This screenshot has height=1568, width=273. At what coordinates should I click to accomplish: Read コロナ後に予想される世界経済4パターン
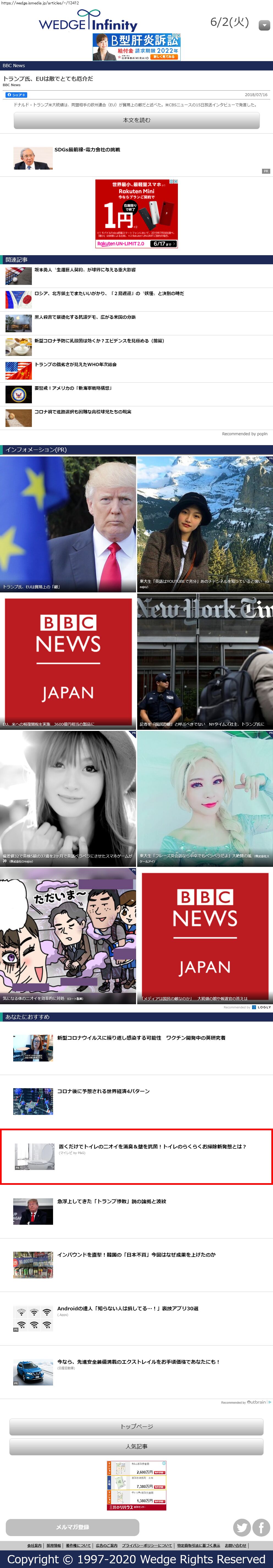point(103,1091)
